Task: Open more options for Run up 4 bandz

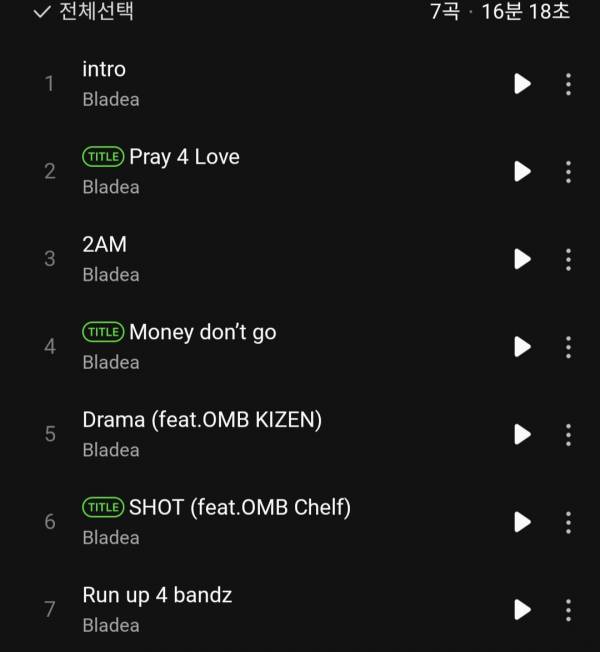Action: 568,609
